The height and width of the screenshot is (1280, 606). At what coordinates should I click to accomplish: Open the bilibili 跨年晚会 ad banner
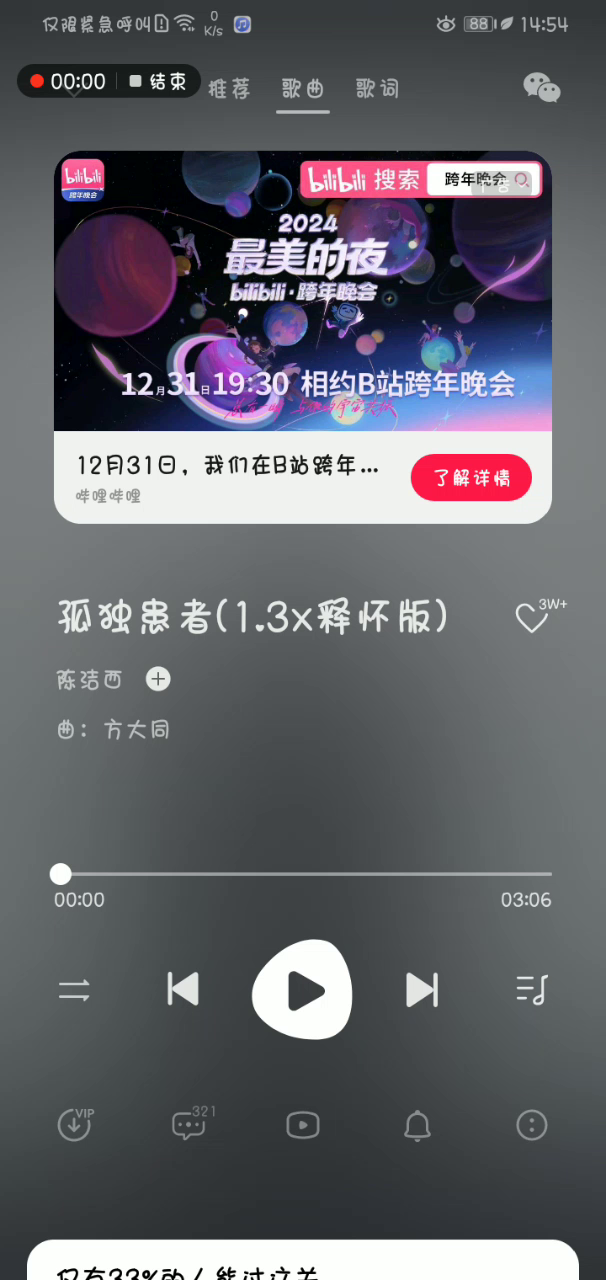(x=302, y=291)
